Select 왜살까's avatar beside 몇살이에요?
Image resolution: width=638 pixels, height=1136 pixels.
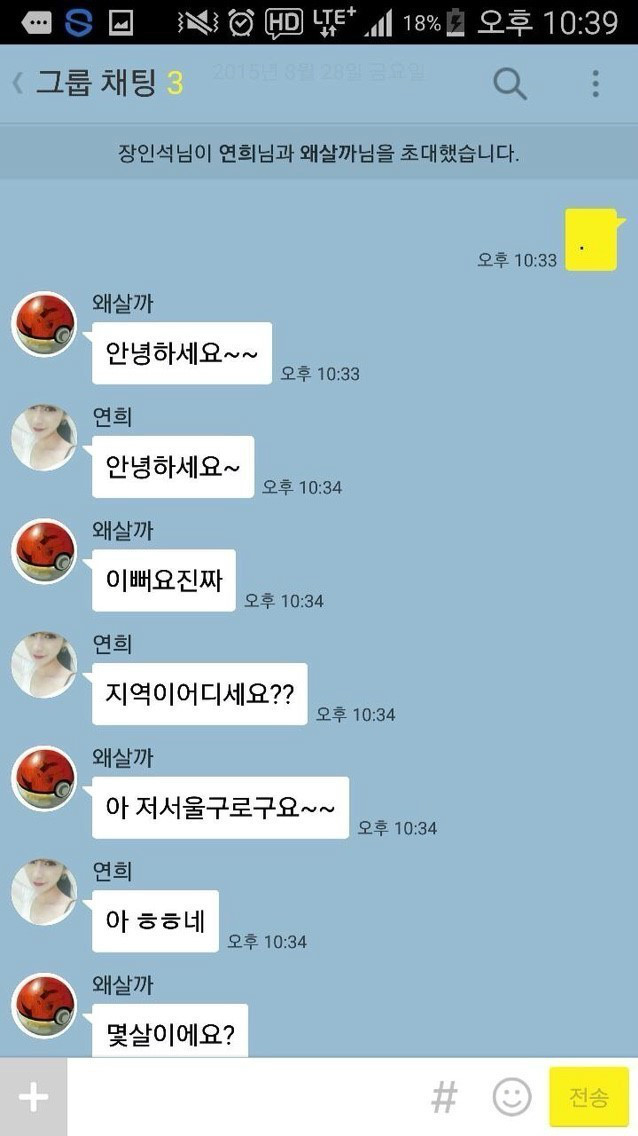point(44,1005)
